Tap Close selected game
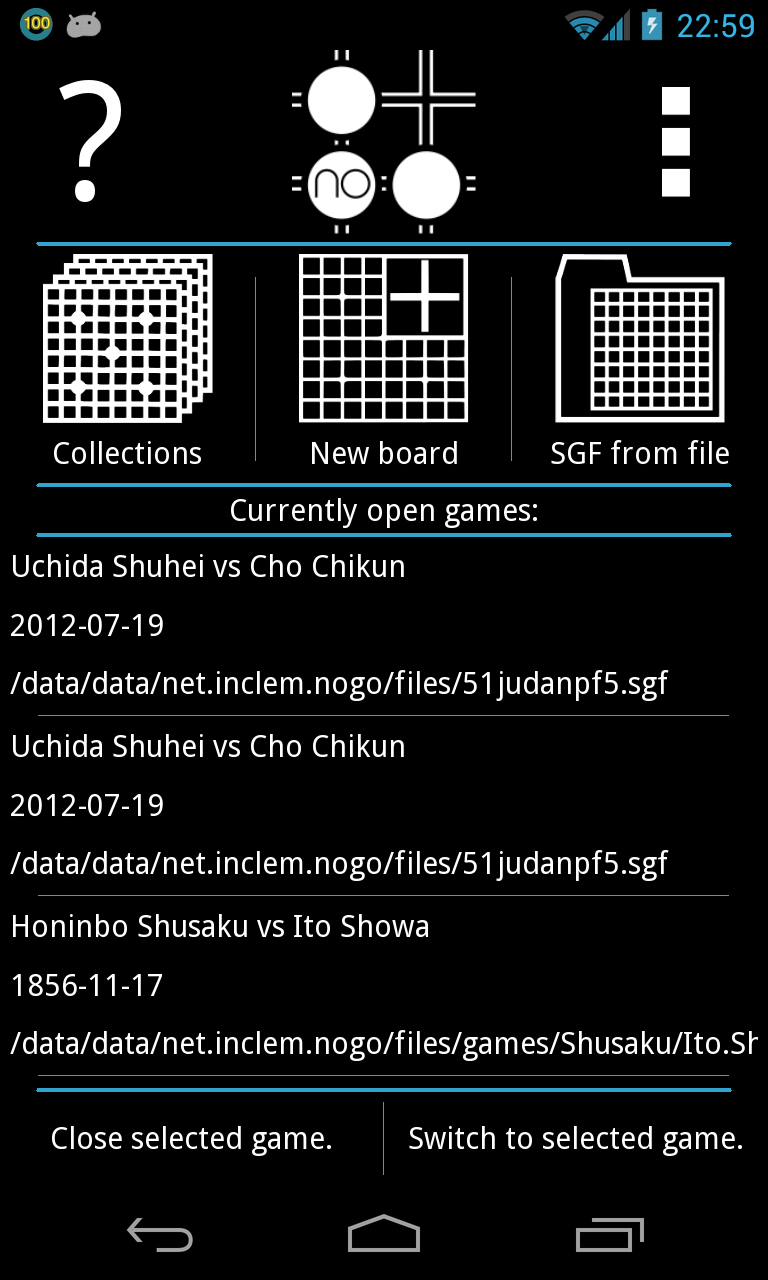The height and width of the screenshot is (1280, 768). [192, 1138]
